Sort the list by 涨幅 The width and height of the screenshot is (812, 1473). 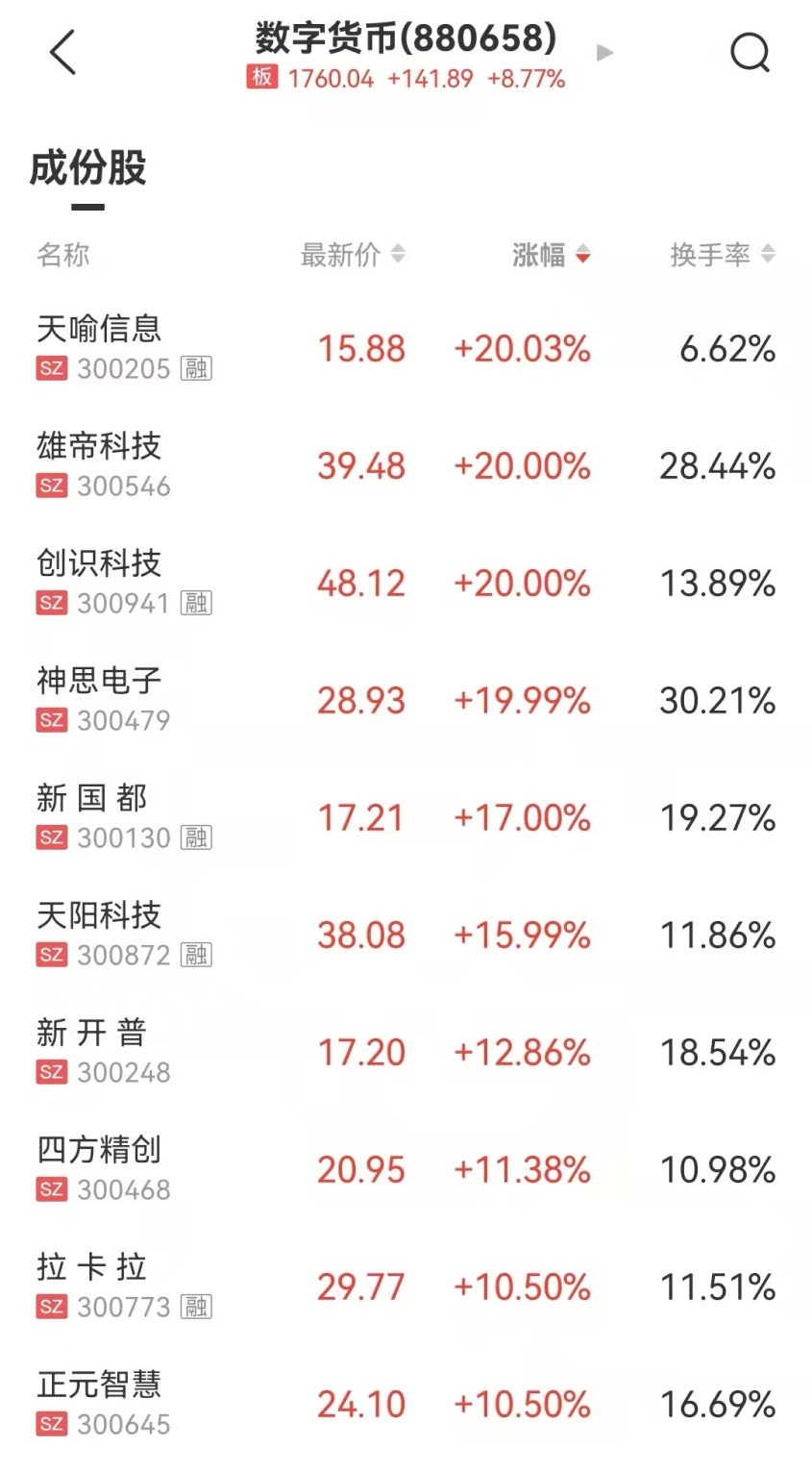pyautogui.click(x=551, y=255)
